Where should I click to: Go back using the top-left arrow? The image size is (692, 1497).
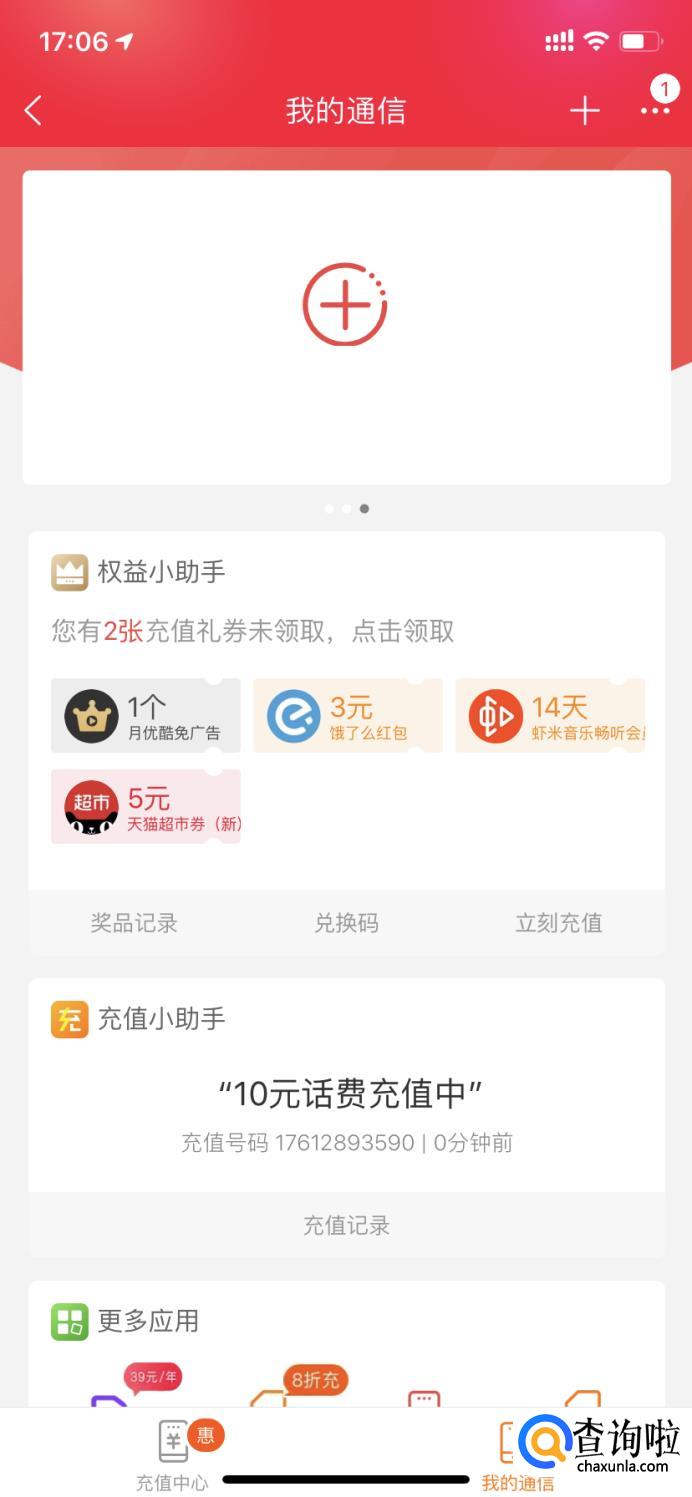pos(33,110)
